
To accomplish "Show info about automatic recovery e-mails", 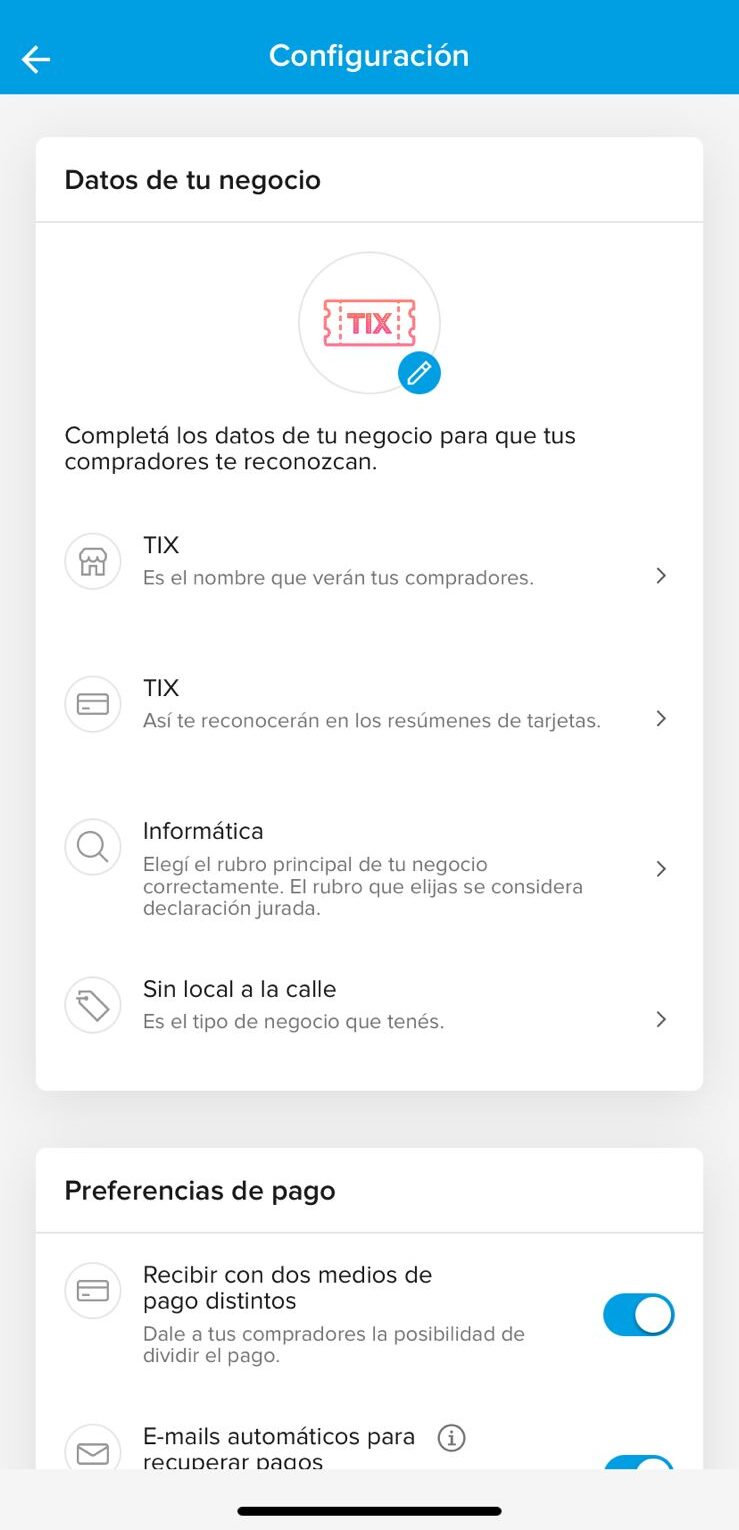I will click(452, 1438).
